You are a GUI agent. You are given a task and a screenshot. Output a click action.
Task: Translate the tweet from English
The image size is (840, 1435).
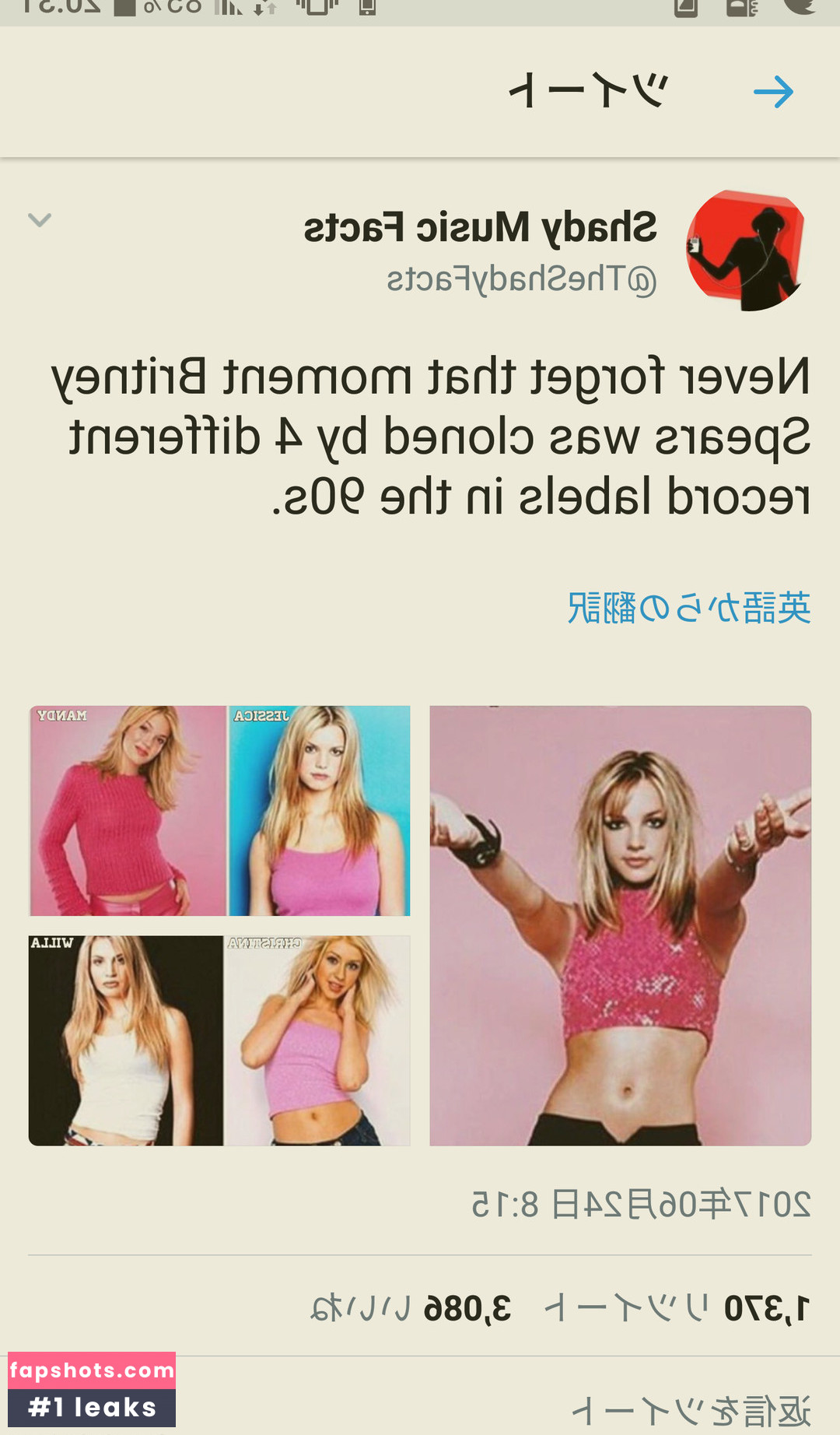tap(688, 608)
